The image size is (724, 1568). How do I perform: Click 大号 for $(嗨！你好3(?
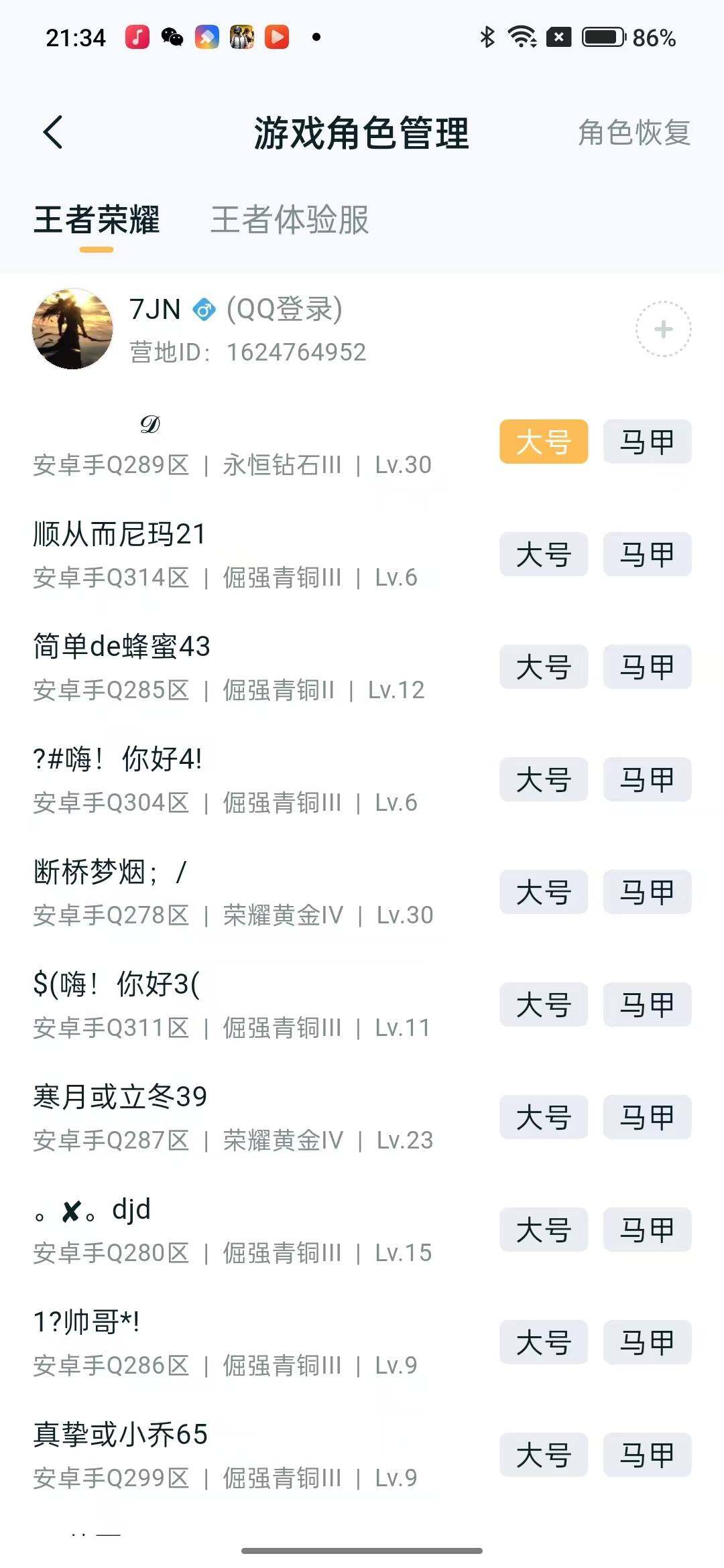[x=543, y=1004]
